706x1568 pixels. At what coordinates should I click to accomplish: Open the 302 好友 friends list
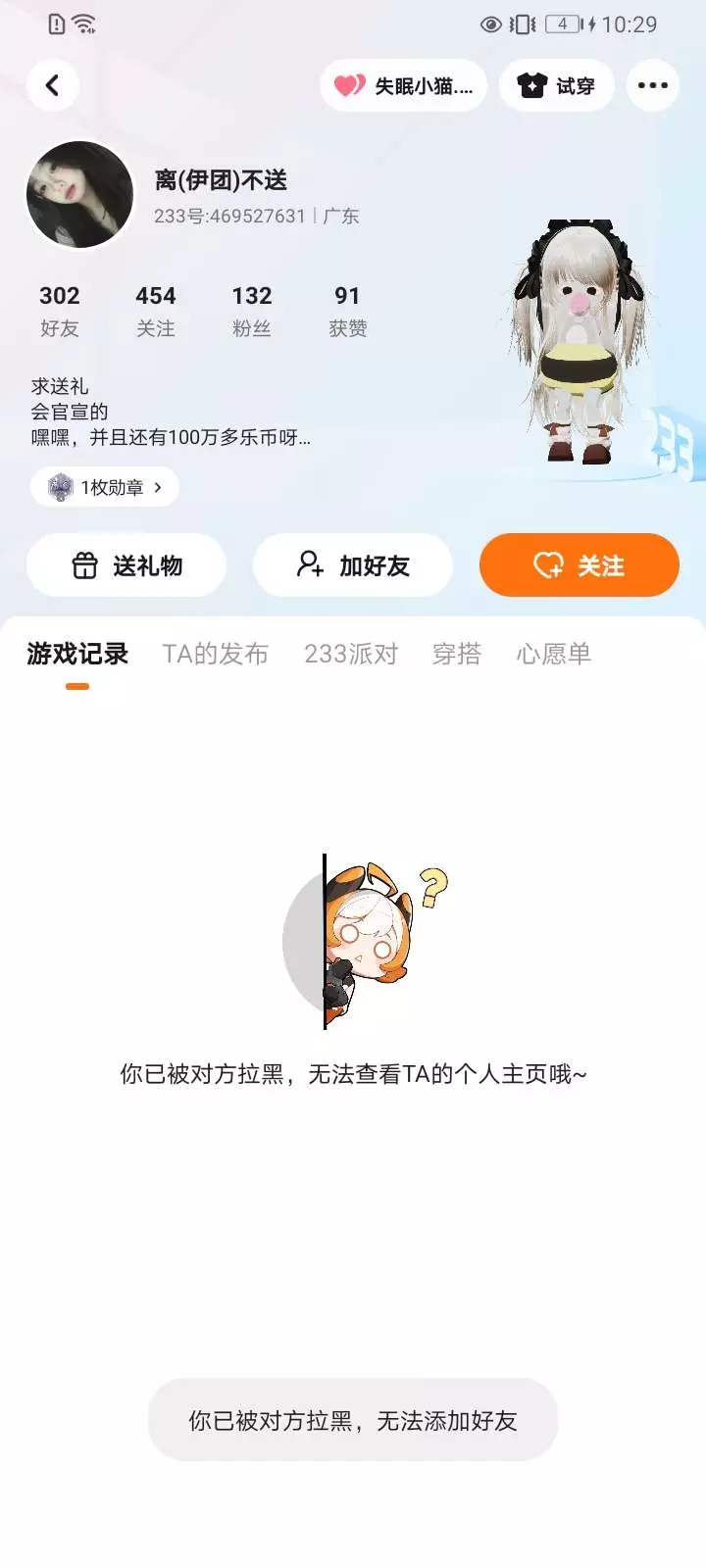tap(60, 311)
